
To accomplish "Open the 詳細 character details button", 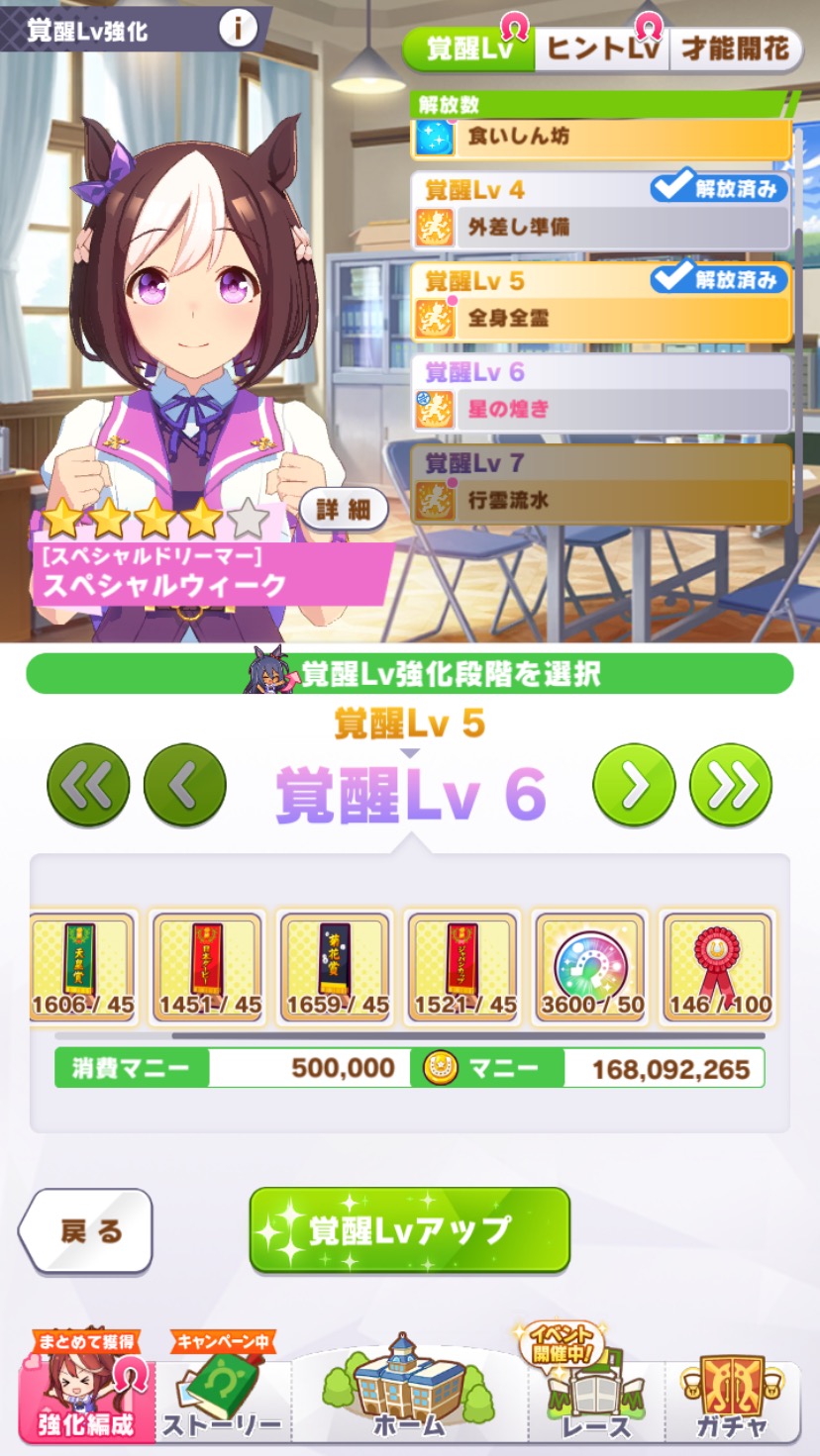I will point(343,510).
